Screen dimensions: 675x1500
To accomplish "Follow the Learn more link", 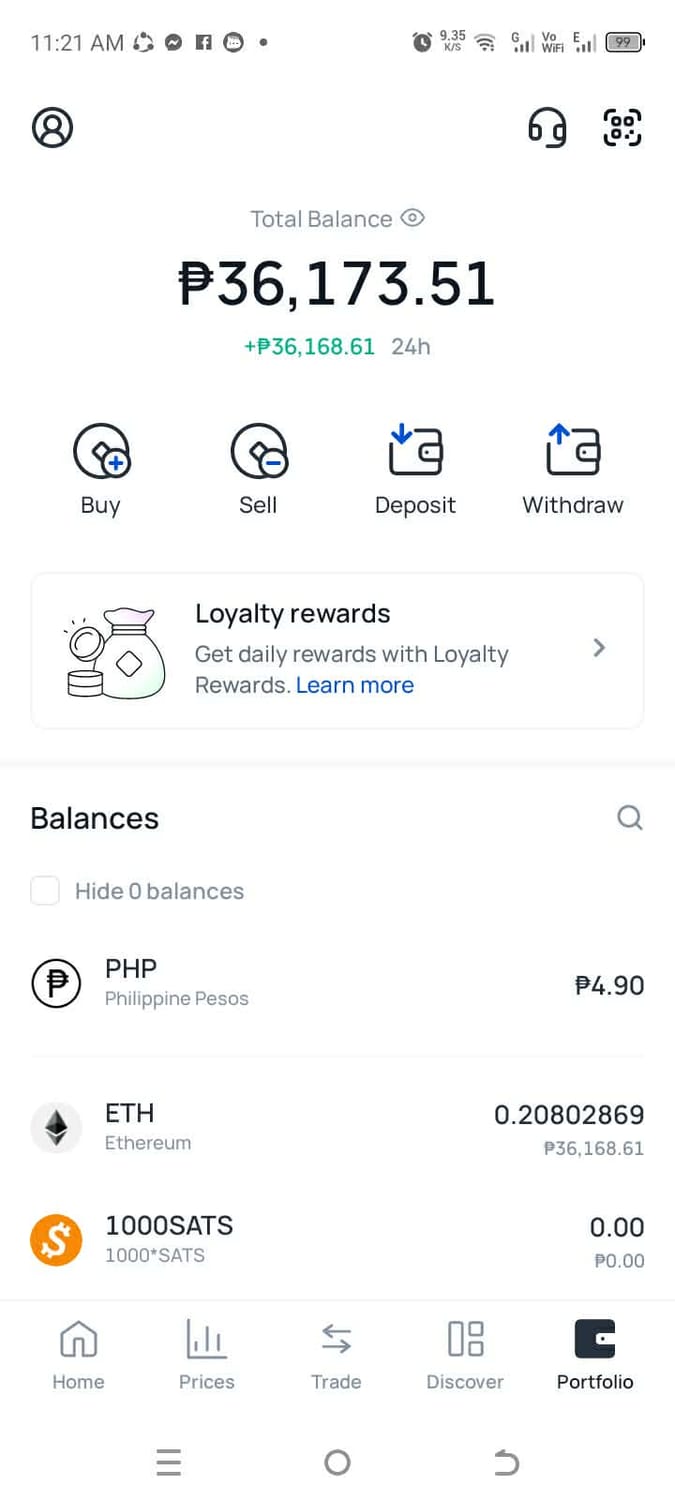I will [x=355, y=685].
